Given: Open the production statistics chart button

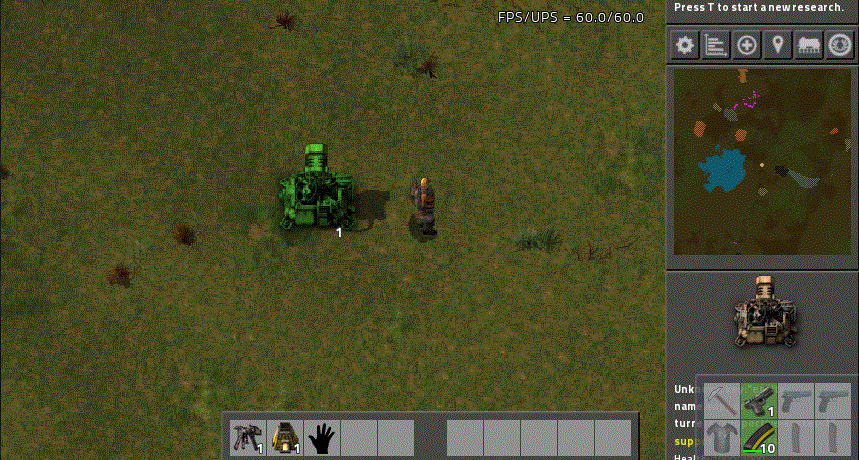Looking at the screenshot, I should tap(716, 45).
